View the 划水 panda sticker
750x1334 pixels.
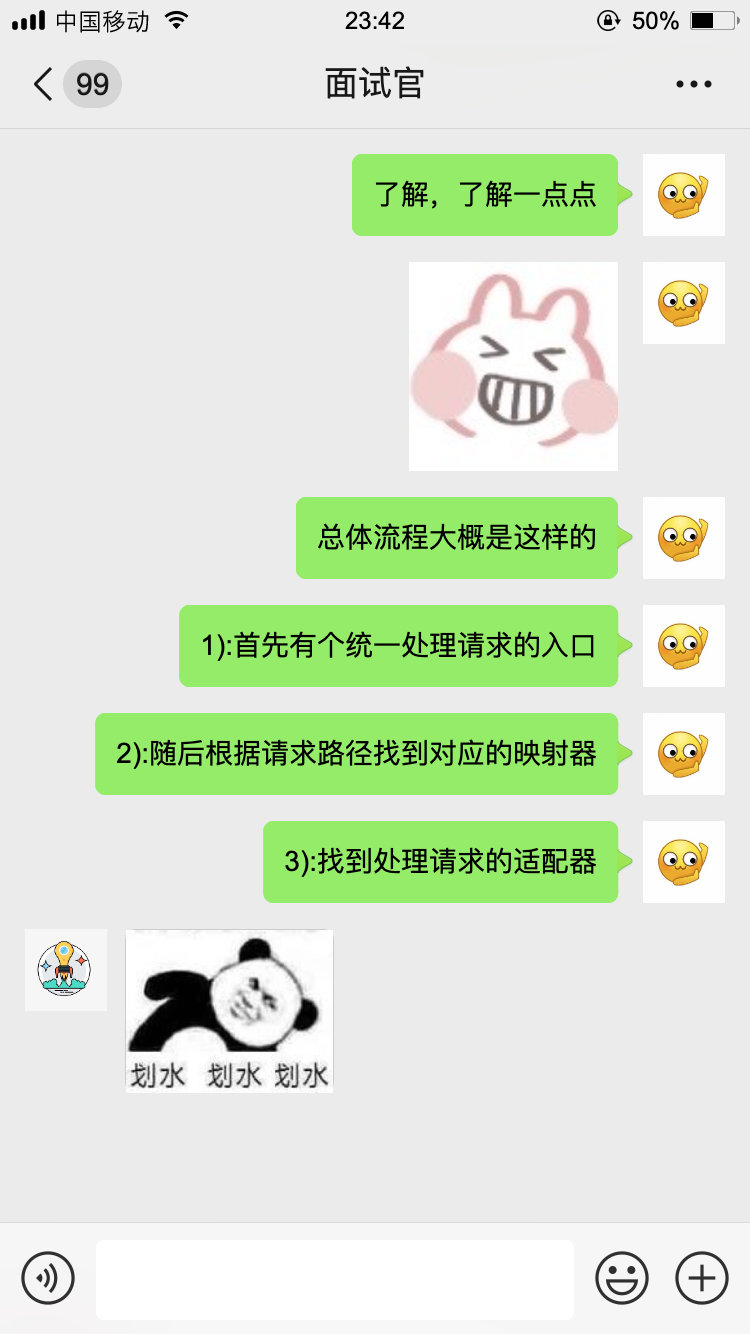(x=229, y=1010)
